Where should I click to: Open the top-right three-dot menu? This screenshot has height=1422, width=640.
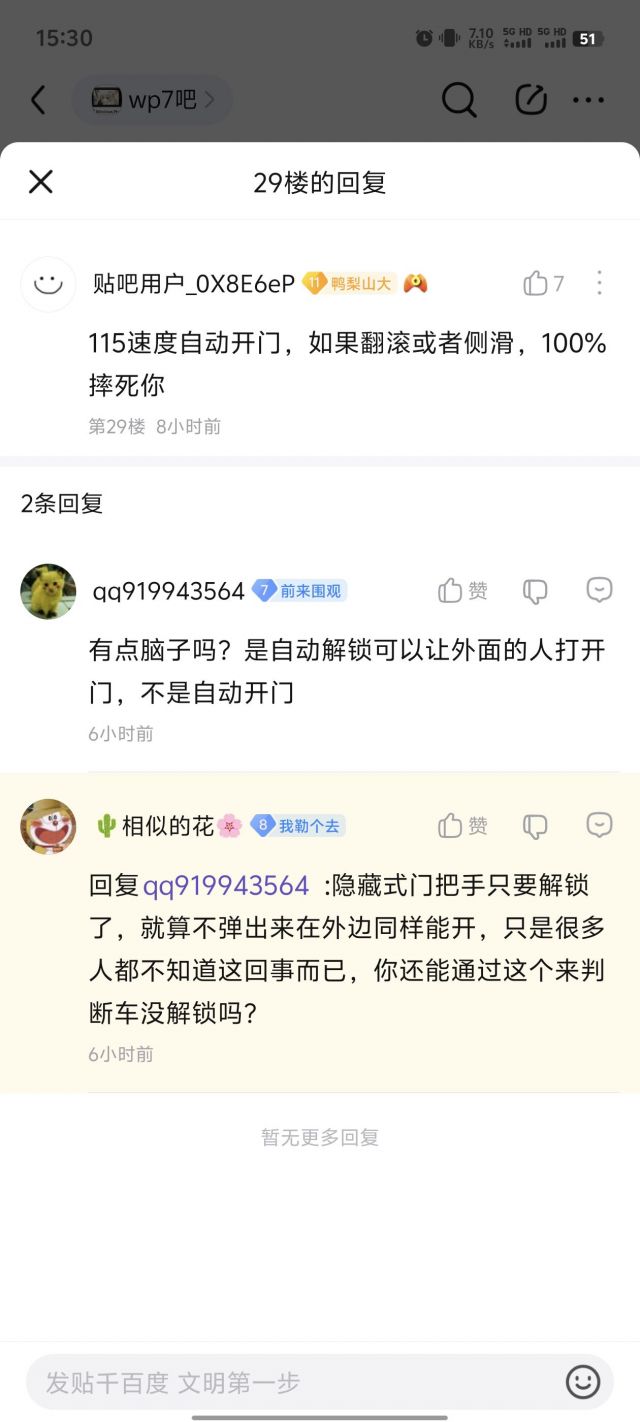tap(589, 100)
